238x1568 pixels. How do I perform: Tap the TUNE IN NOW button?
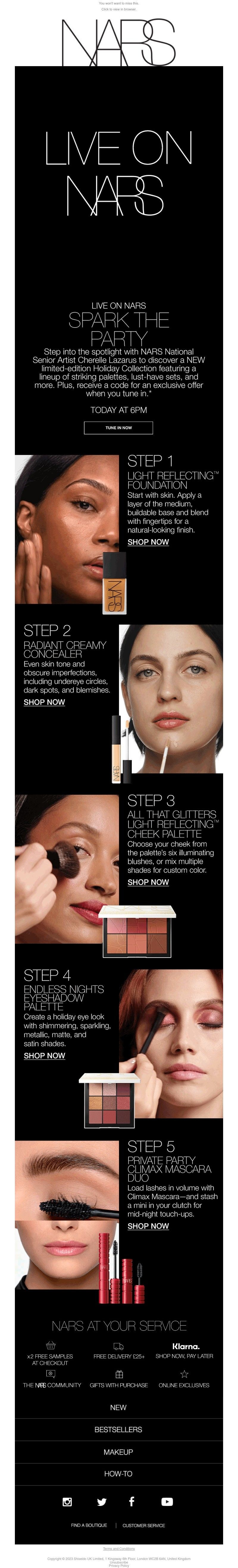tap(118, 428)
